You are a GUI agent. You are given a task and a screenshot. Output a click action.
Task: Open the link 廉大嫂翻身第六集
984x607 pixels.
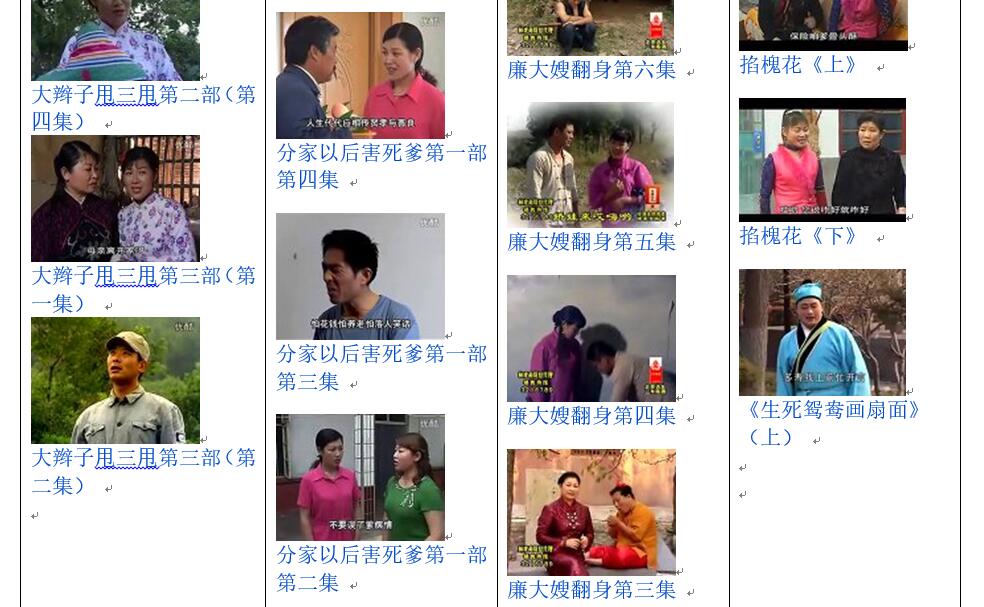(591, 70)
